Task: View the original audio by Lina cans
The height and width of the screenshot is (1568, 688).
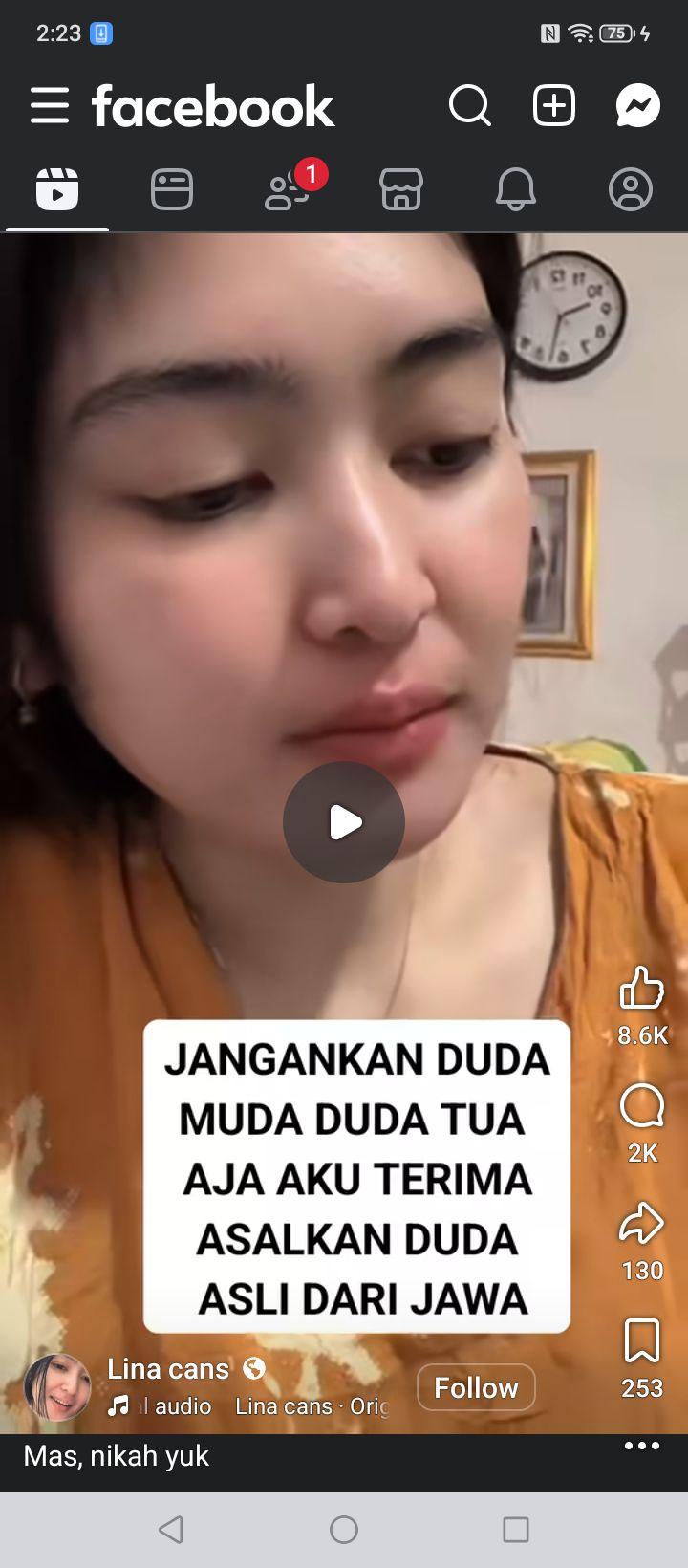Action: coord(248,1406)
